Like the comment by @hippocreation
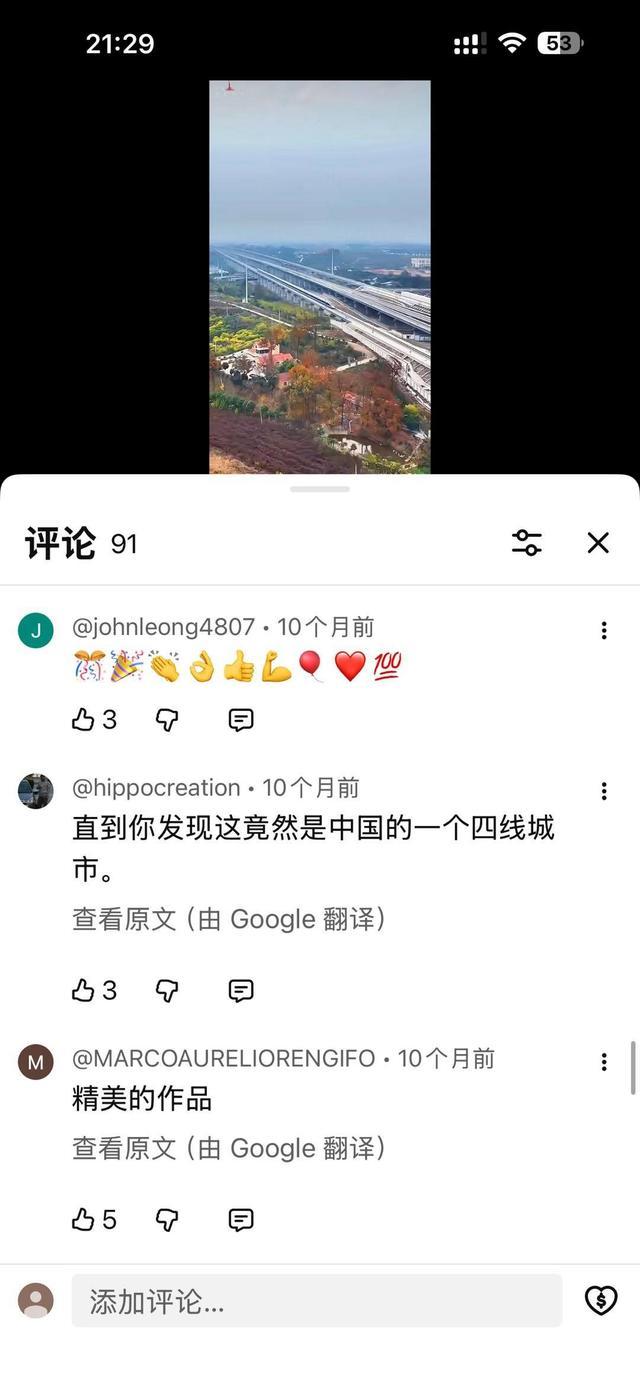 [x=84, y=990]
